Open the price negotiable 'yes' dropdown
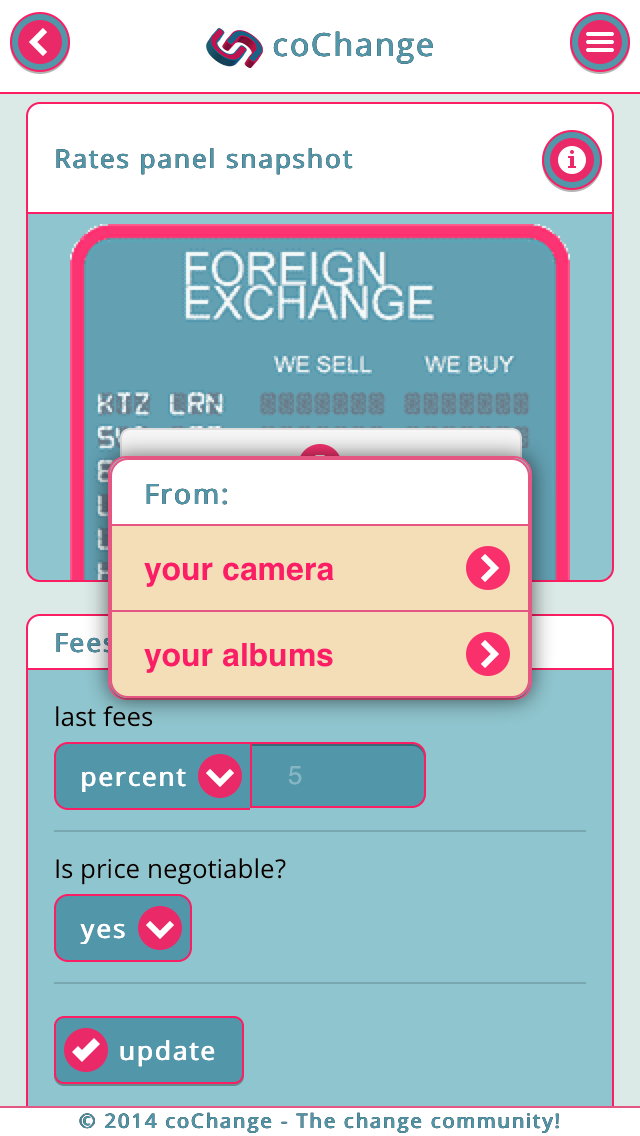 (x=123, y=928)
